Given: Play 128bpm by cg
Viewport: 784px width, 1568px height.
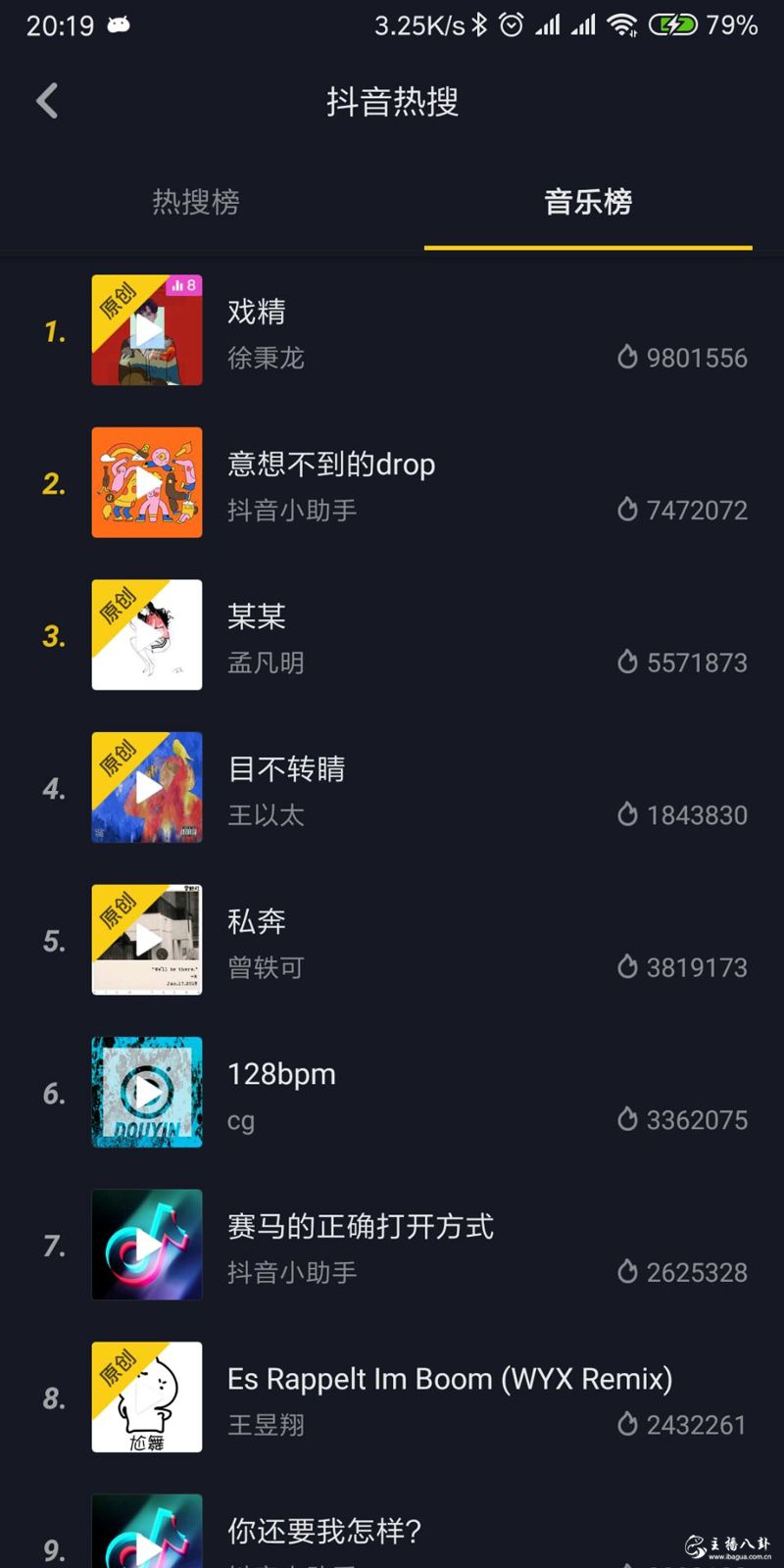Looking at the screenshot, I should pyautogui.click(x=147, y=1092).
